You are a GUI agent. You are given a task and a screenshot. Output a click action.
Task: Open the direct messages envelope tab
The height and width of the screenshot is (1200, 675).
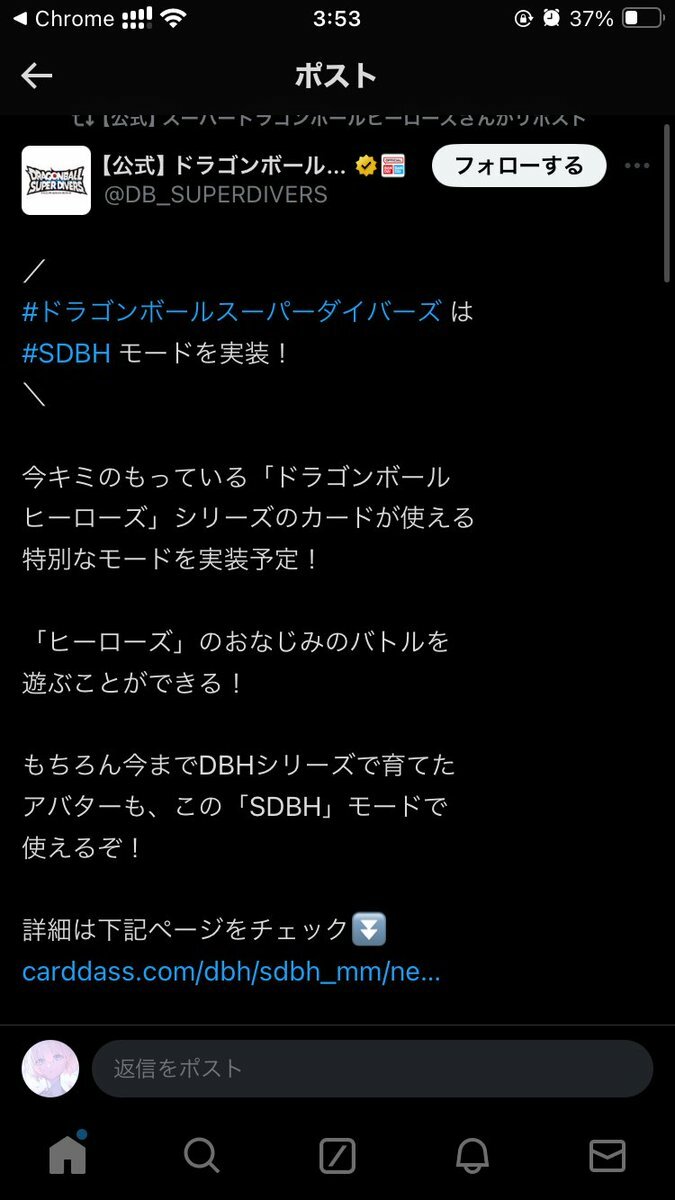[607, 1156]
